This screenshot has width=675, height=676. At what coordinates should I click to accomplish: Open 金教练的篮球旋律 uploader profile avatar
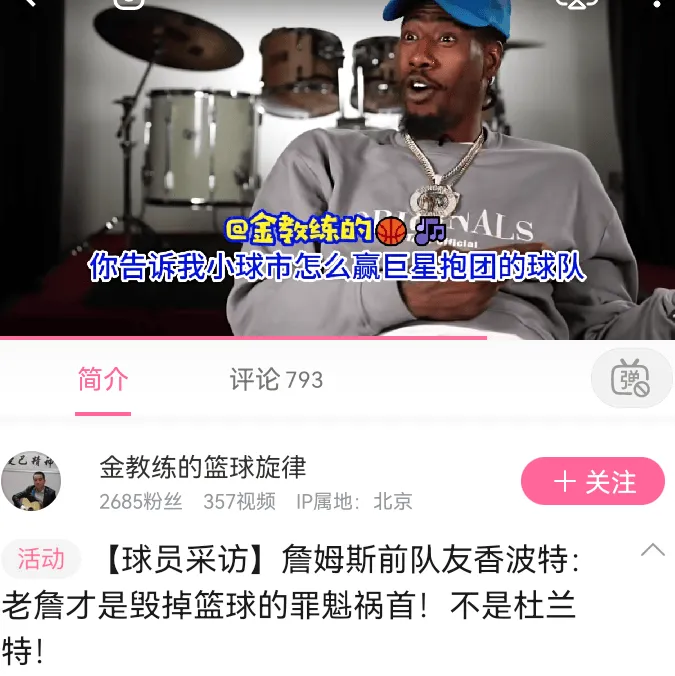tap(31, 481)
